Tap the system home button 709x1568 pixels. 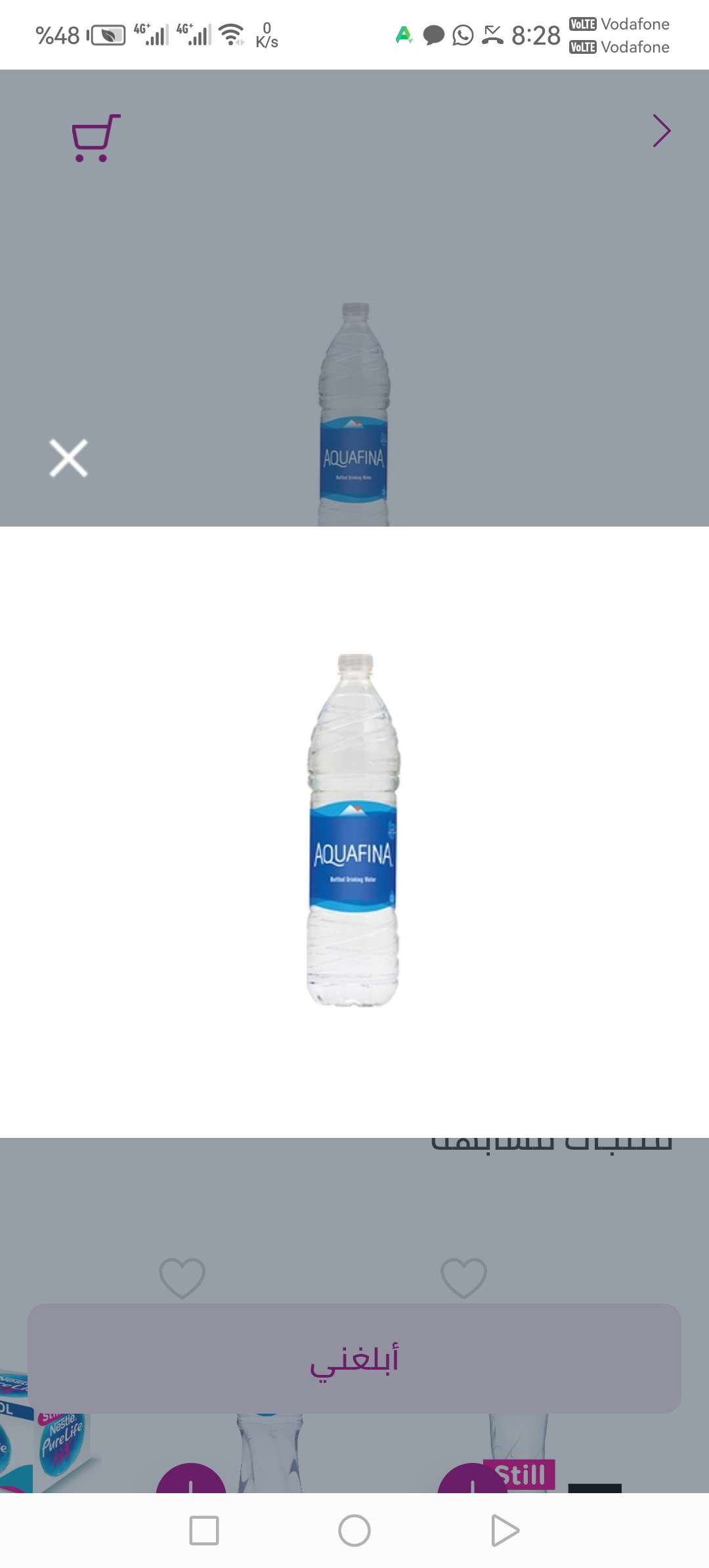[x=354, y=1531]
